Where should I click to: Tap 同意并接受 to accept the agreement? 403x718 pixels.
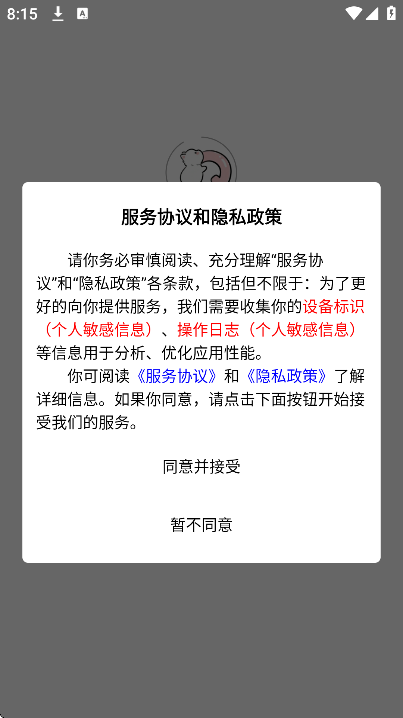202,467
